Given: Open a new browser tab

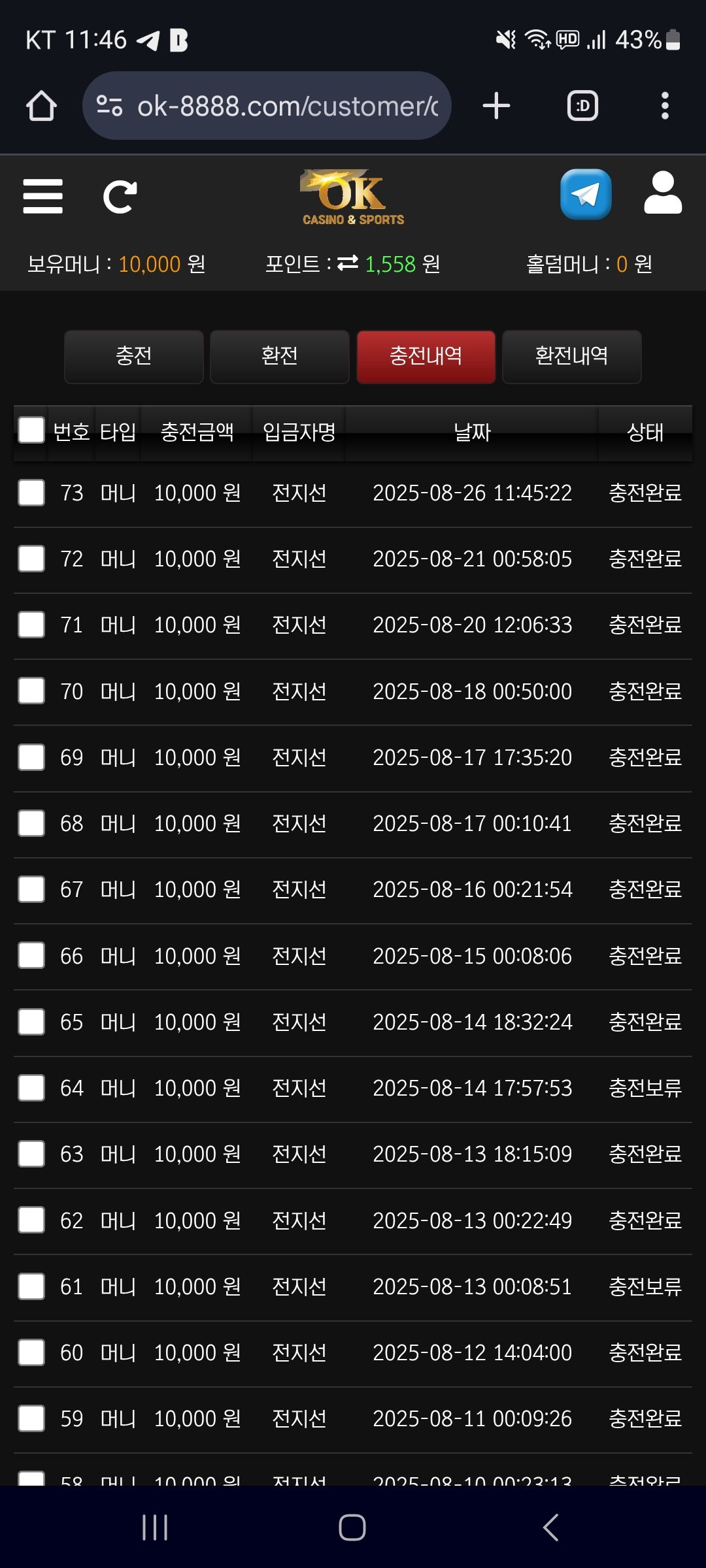Looking at the screenshot, I should [496, 106].
